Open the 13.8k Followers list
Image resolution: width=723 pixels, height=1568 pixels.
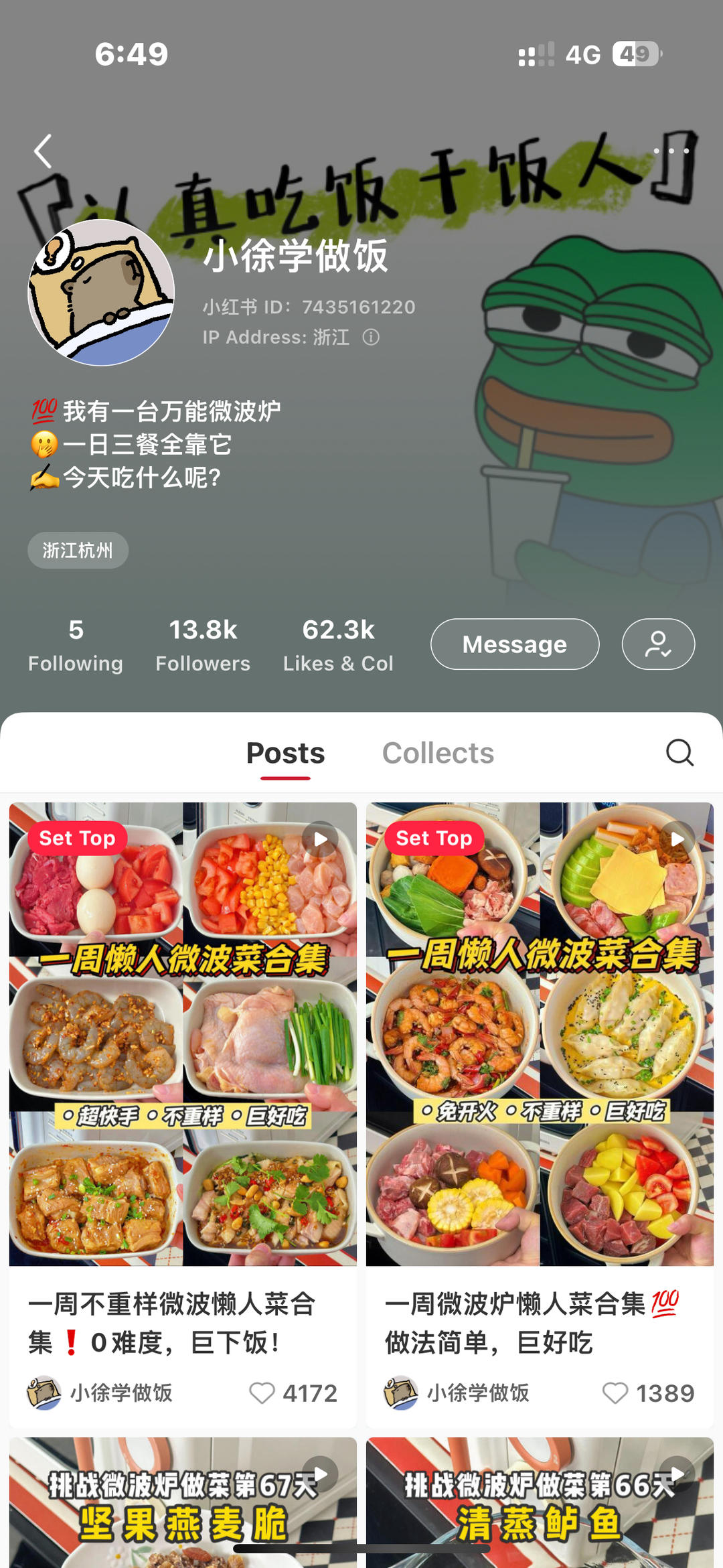point(203,645)
